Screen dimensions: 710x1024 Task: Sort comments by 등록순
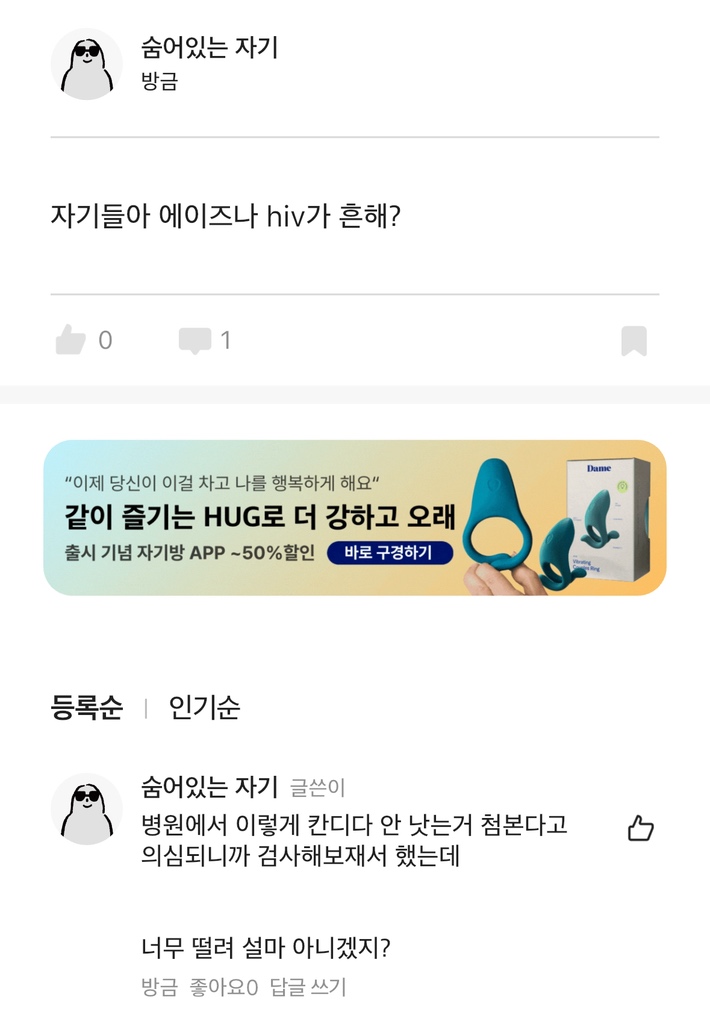(87, 709)
